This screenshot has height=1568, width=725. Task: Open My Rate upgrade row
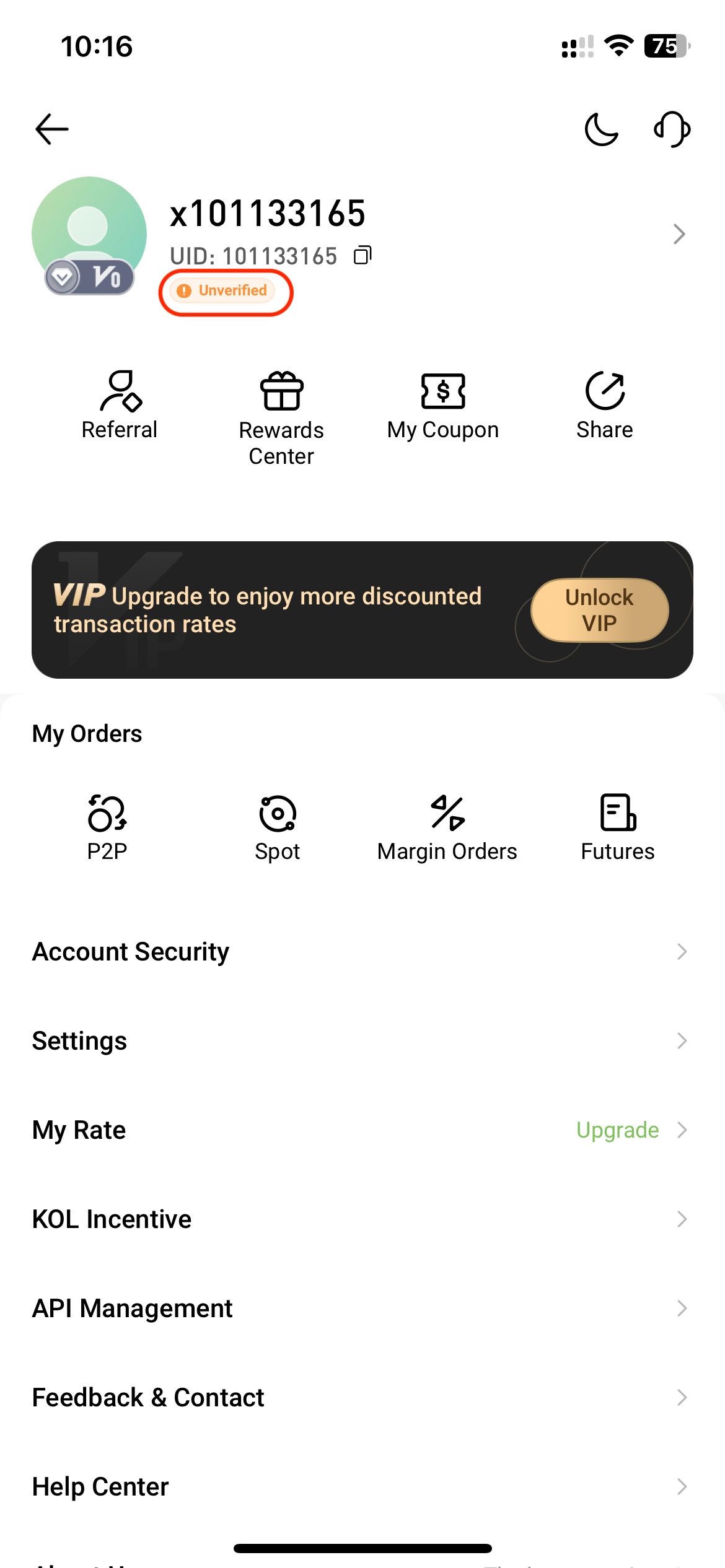pyautogui.click(x=362, y=1130)
